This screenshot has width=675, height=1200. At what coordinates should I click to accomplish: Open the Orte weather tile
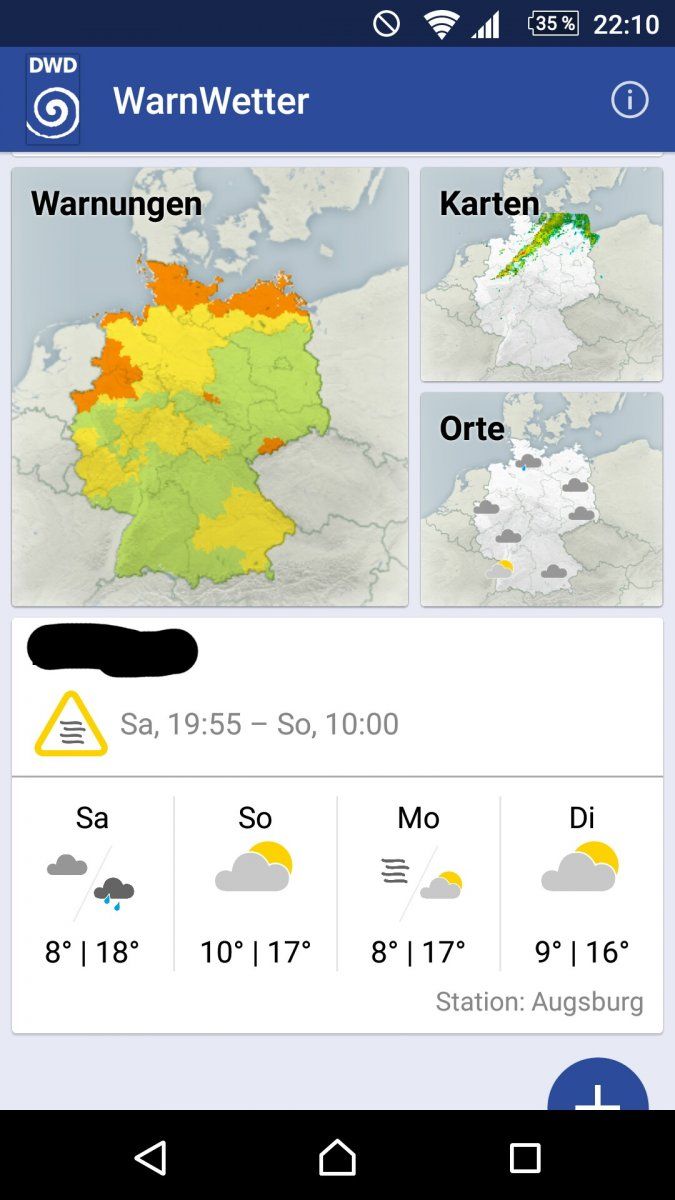click(541, 499)
